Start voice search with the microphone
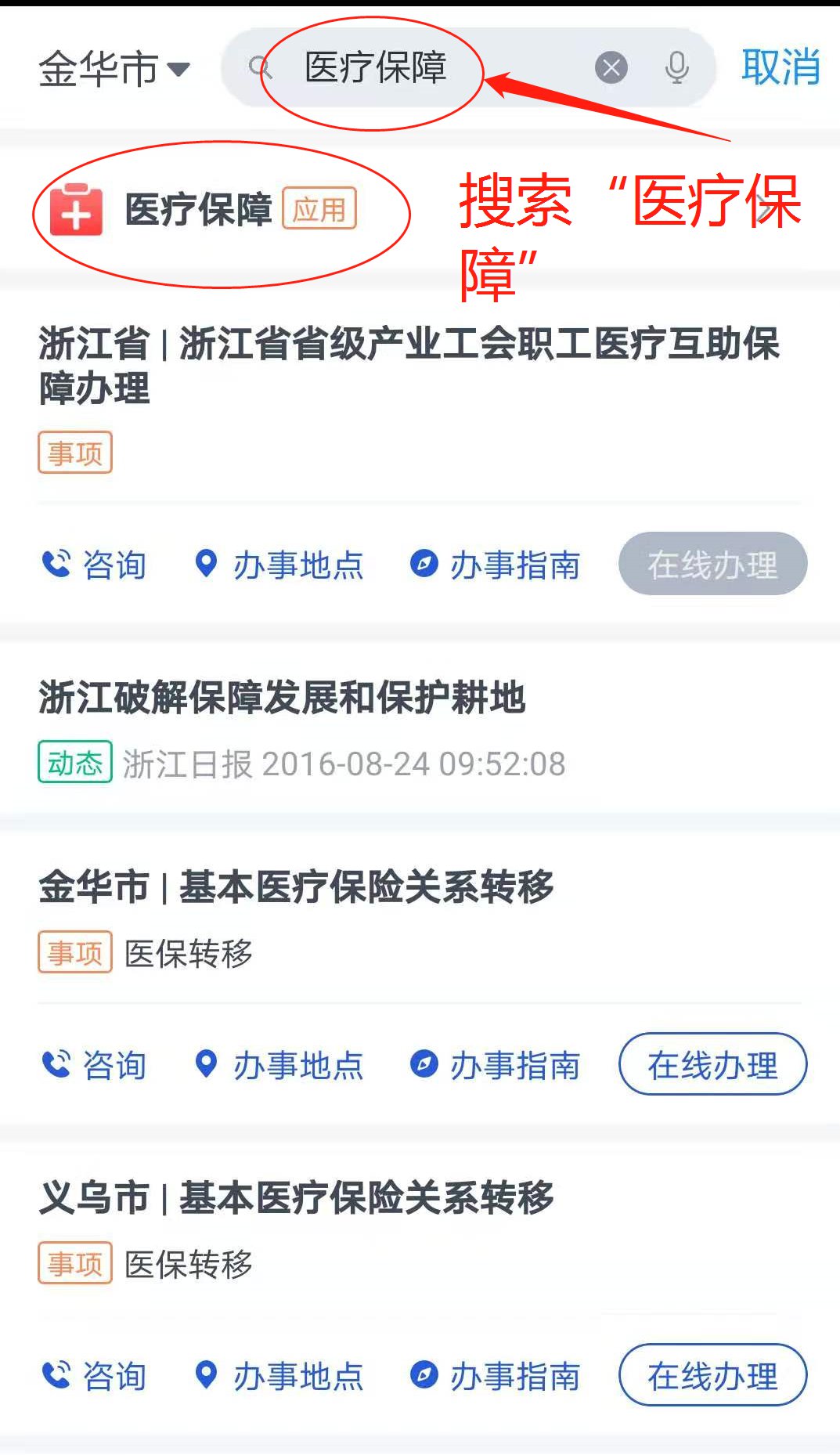840x1455 pixels. [676, 68]
